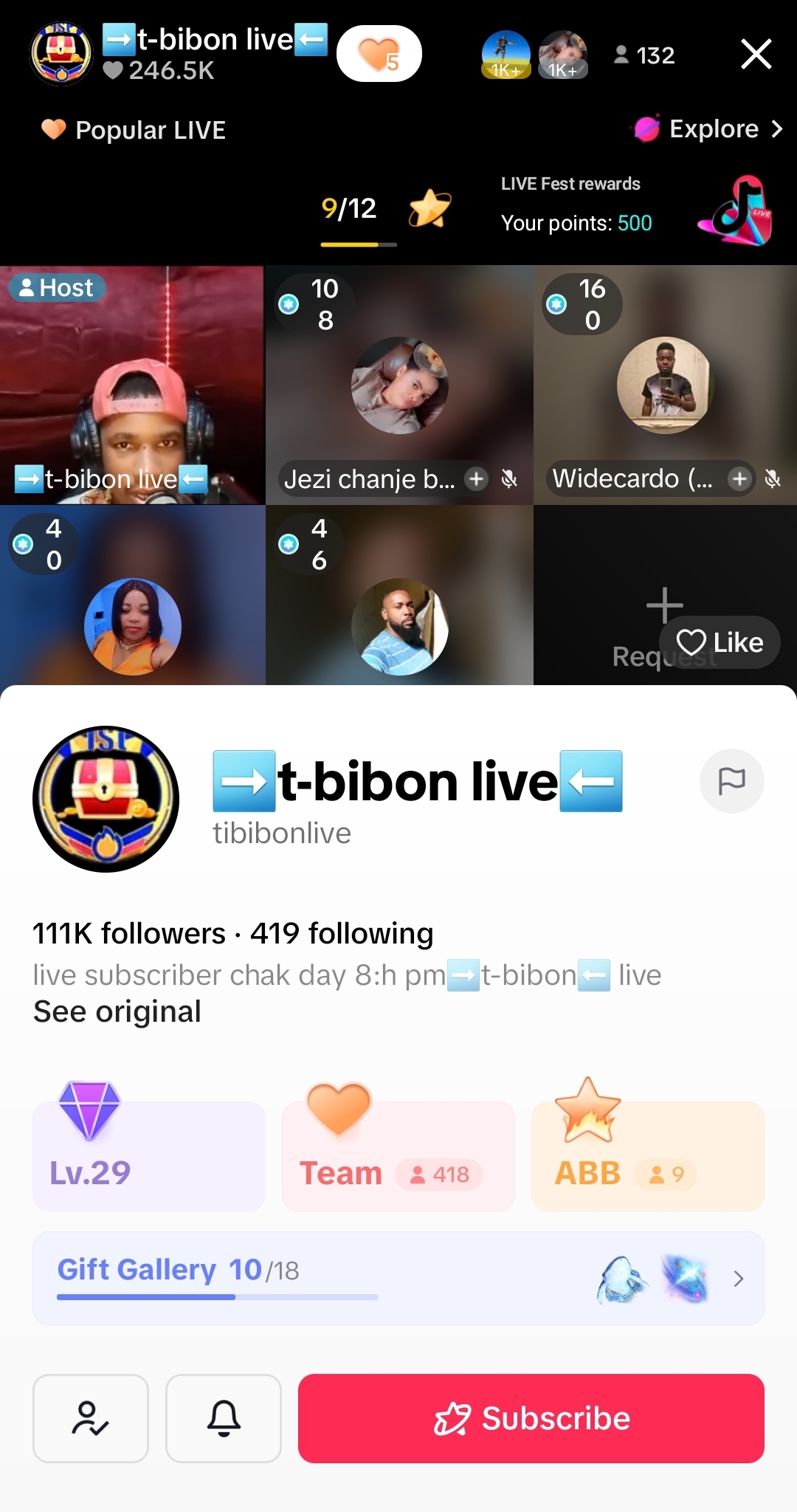Tap the orange heart team badge
797x1512 pixels.
[379, 54]
